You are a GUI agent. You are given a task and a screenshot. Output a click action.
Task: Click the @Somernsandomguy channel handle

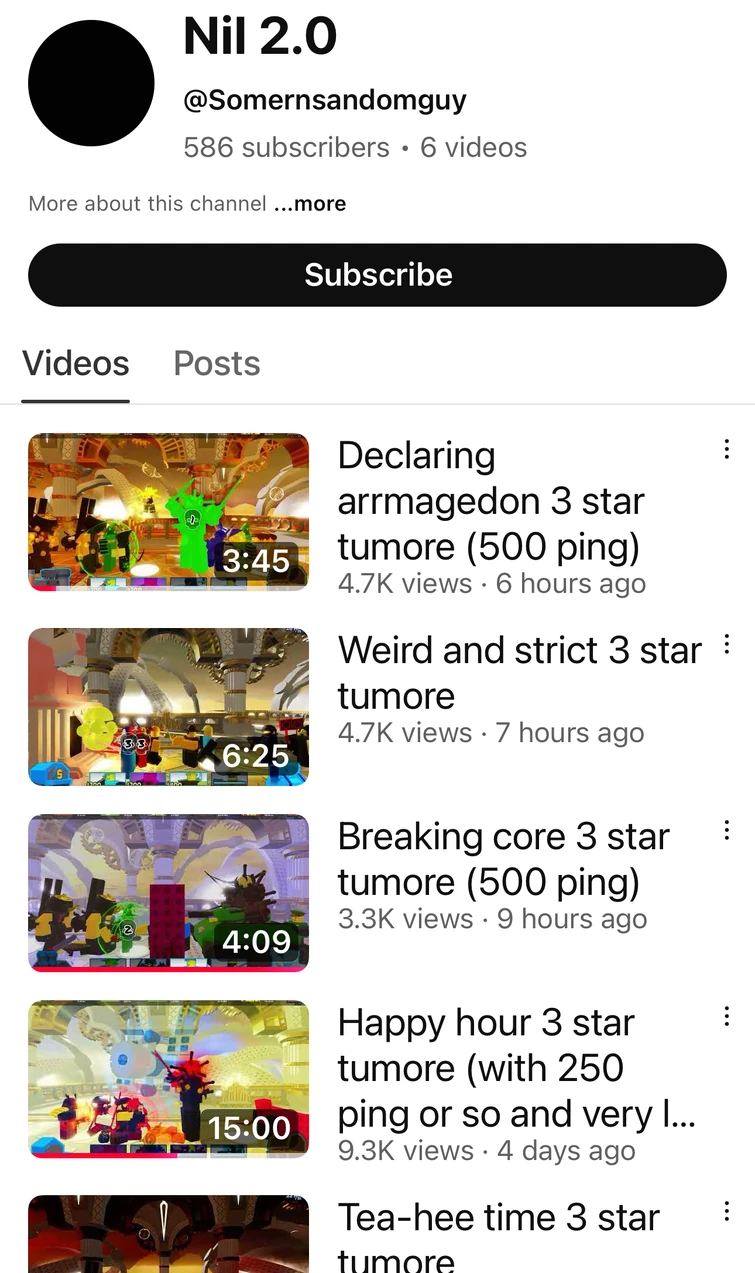coord(322,100)
